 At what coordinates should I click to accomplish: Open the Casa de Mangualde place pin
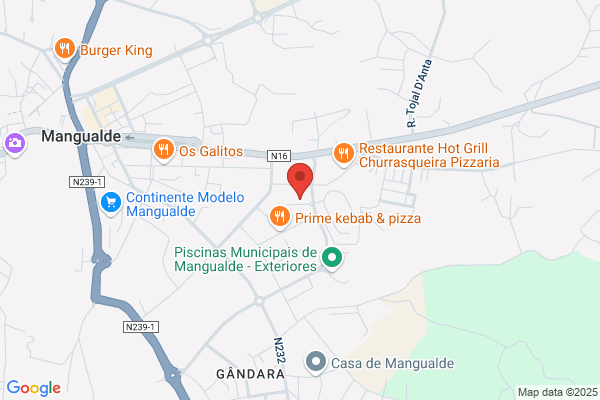(316, 363)
